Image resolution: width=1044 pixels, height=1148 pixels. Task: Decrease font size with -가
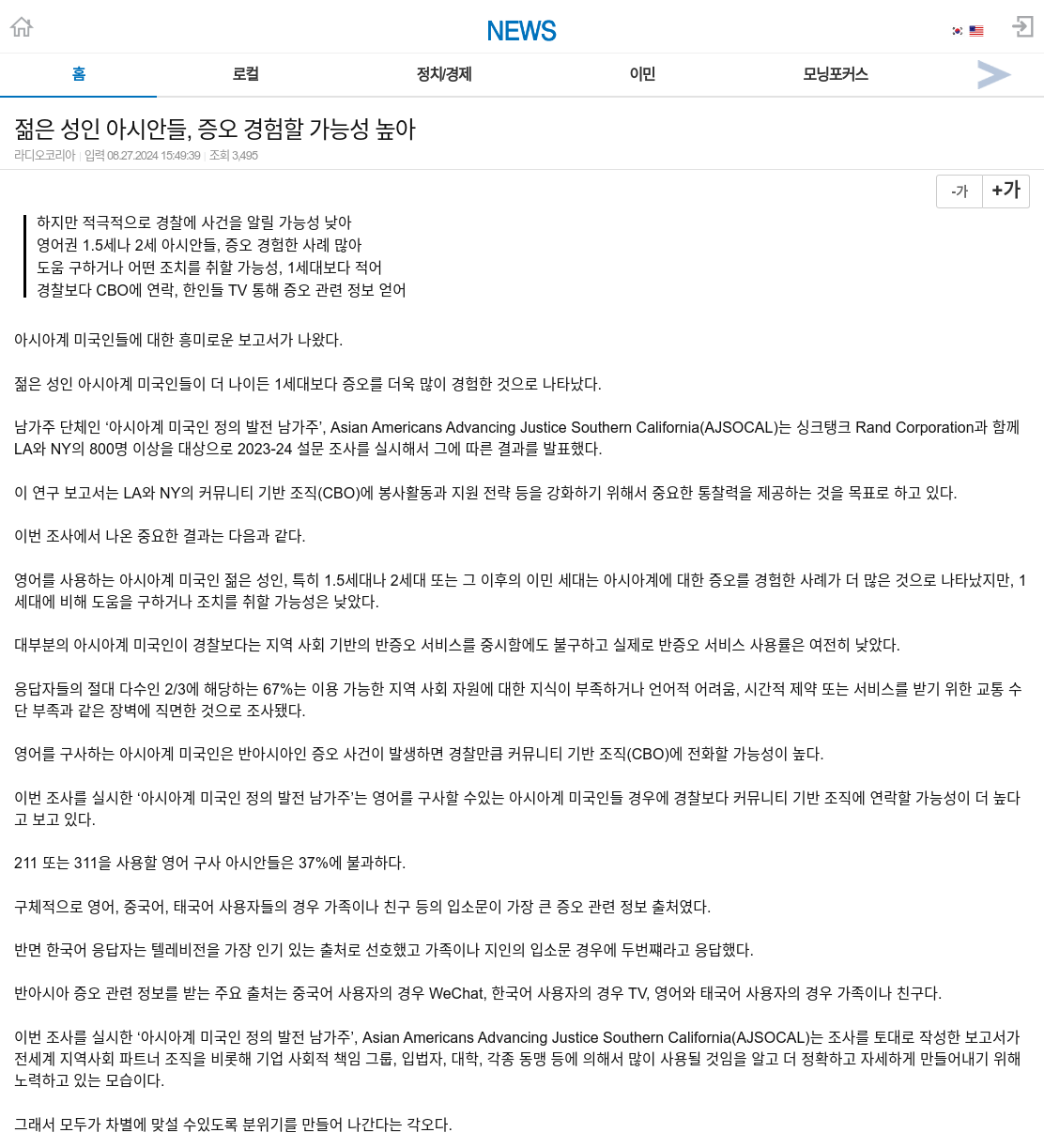[x=960, y=191]
